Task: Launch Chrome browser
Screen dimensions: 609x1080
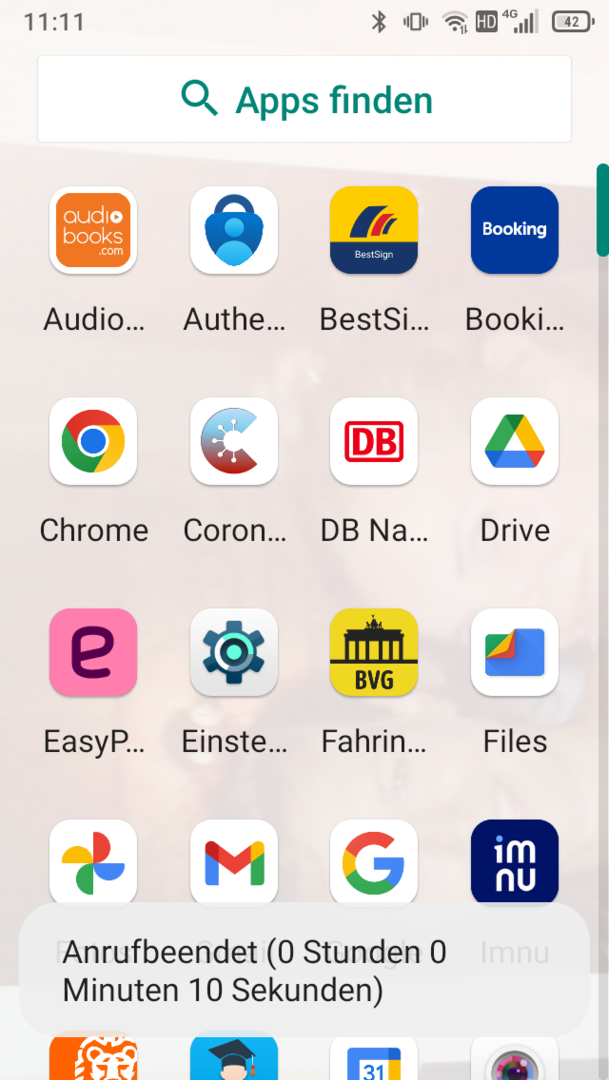Action: coord(93,441)
